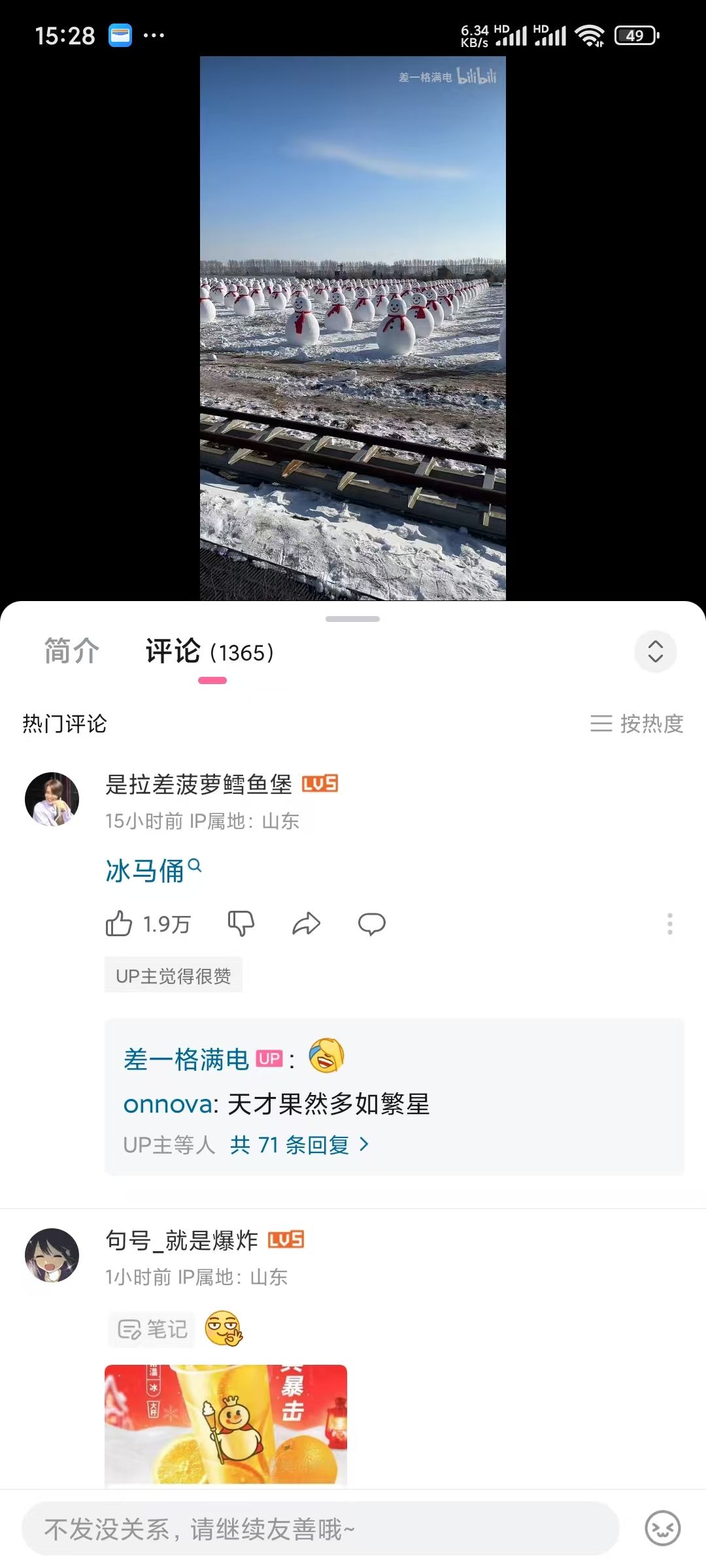Tap the video to show playback controls
The height and width of the screenshot is (1568, 706).
(x=352, y=328)
